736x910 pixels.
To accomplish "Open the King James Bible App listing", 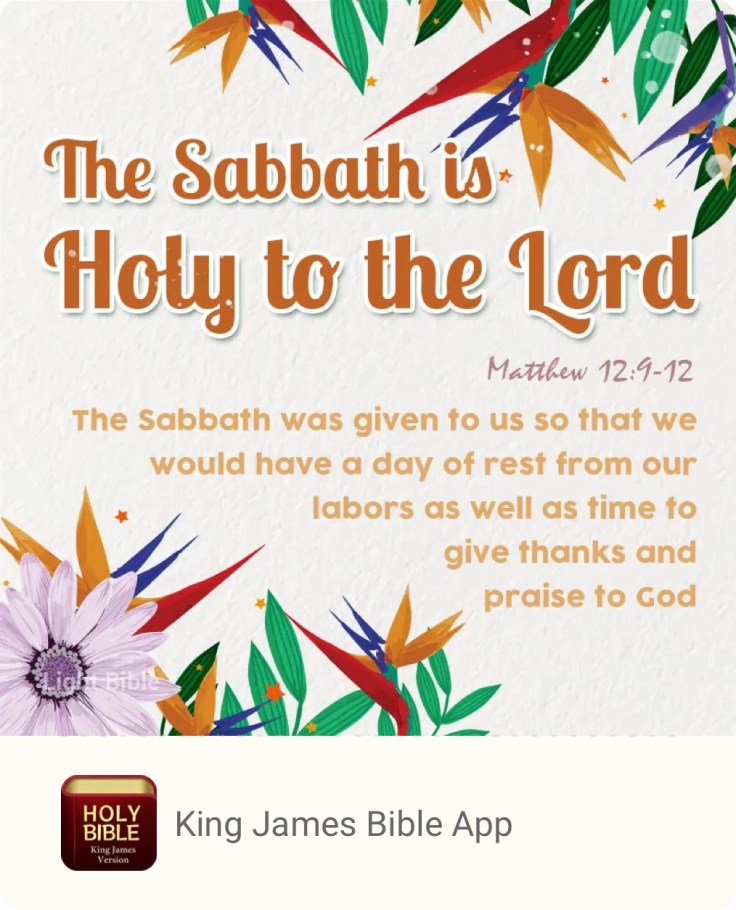I will 343,824.
